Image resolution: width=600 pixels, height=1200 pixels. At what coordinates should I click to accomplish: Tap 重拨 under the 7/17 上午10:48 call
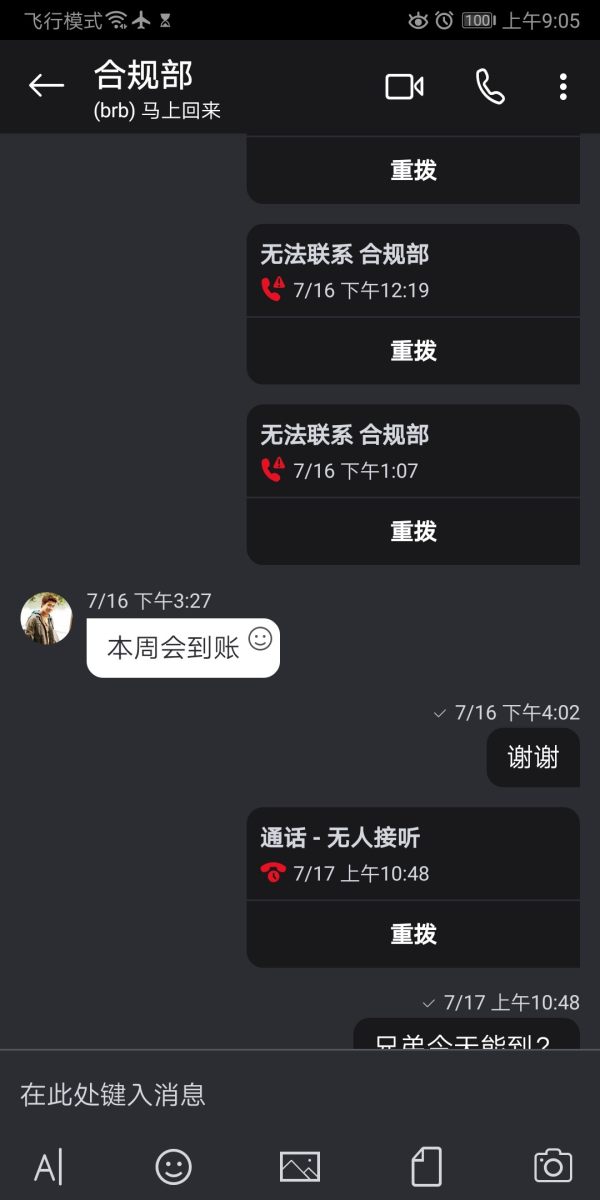tap(413, 934)
